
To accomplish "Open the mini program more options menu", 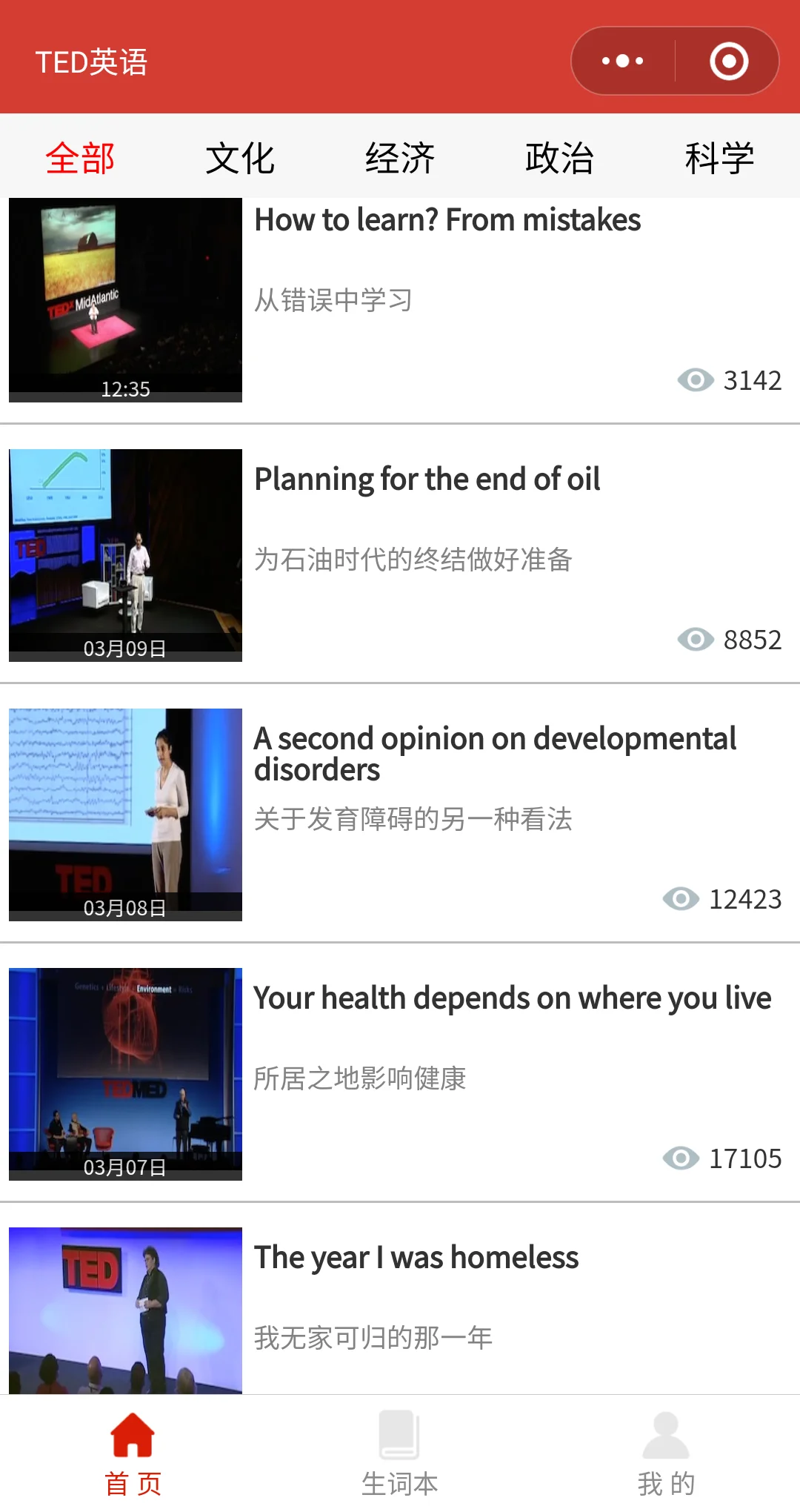I will [x=623, y=61].
